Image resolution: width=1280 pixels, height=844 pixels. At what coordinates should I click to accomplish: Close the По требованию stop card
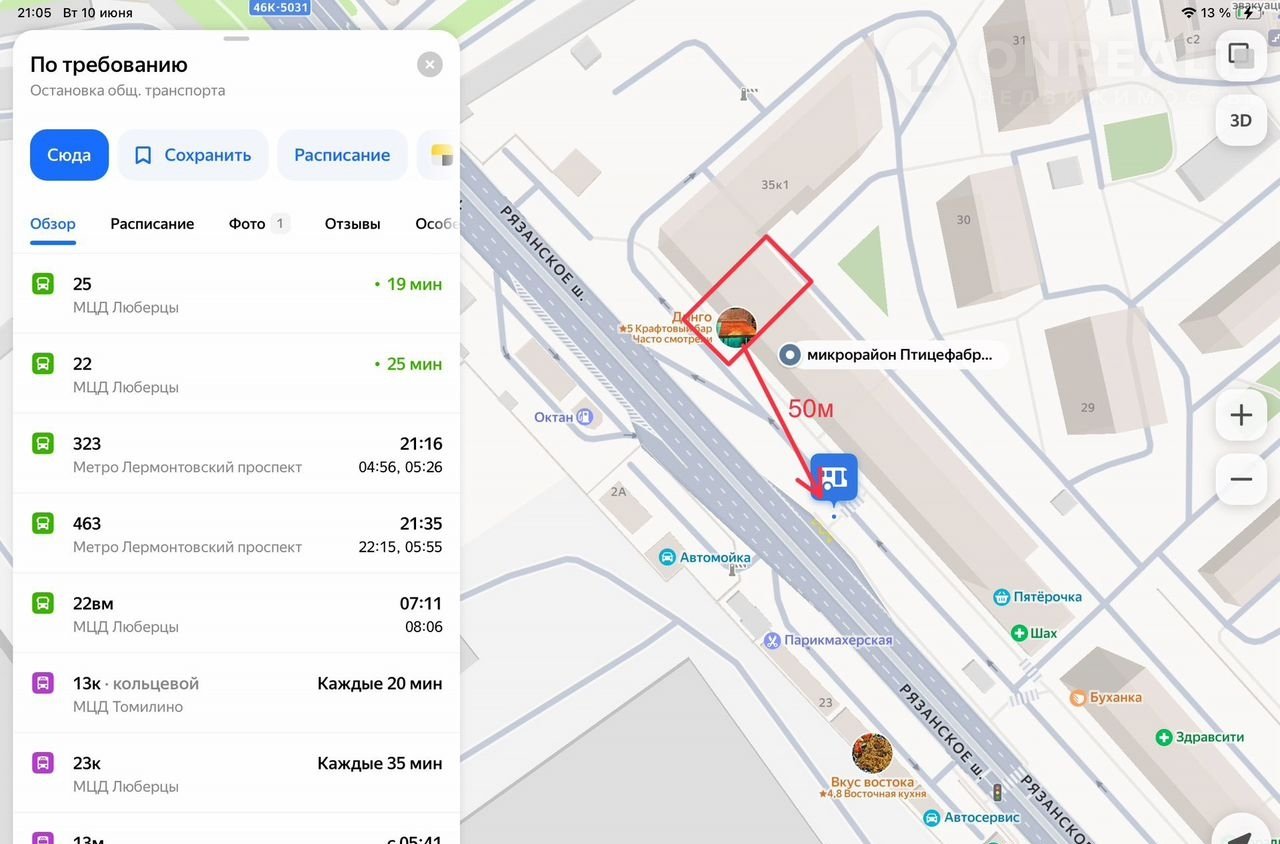coord(429,65)
